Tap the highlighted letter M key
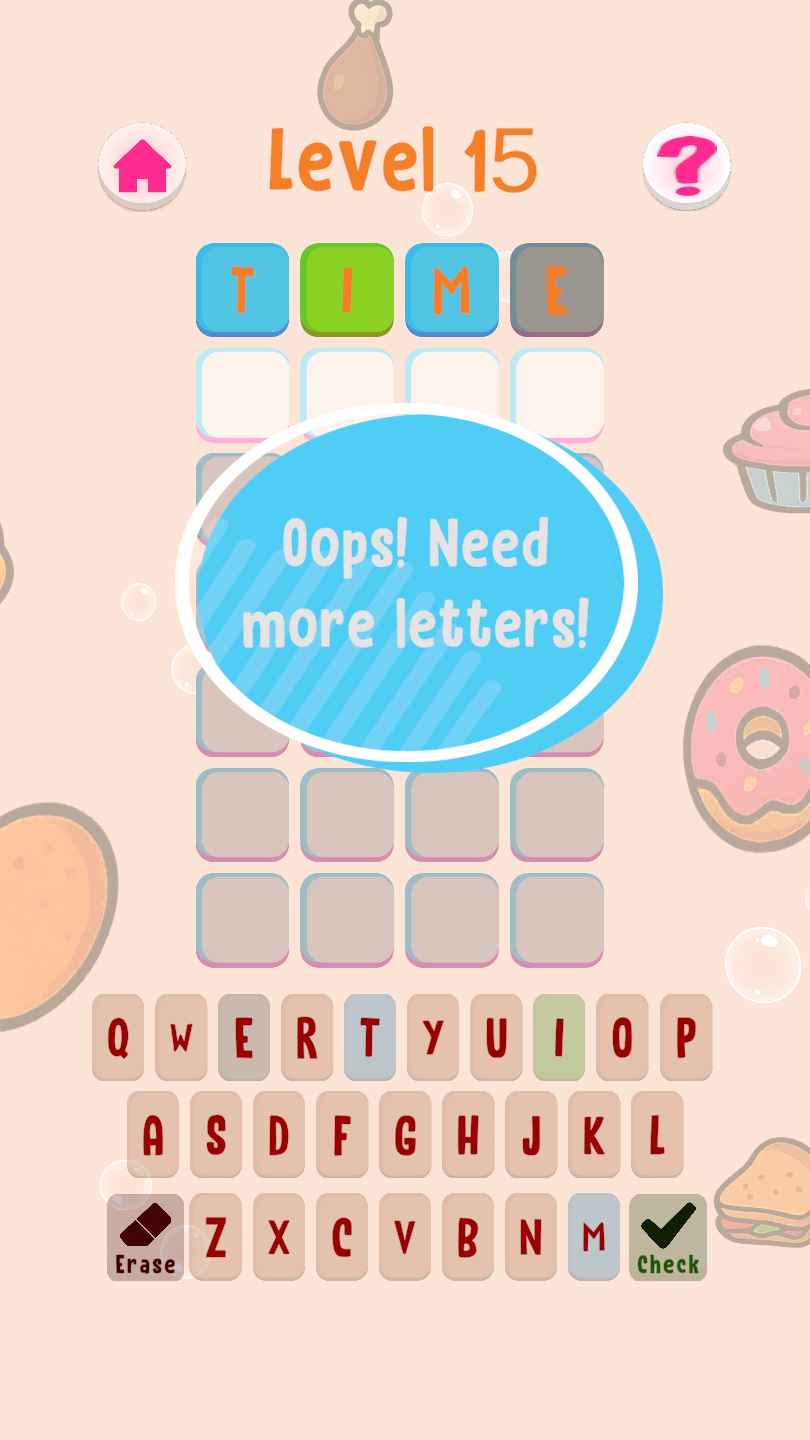The height and width of the screenshot is (1440, 810). coord(594,1237)
